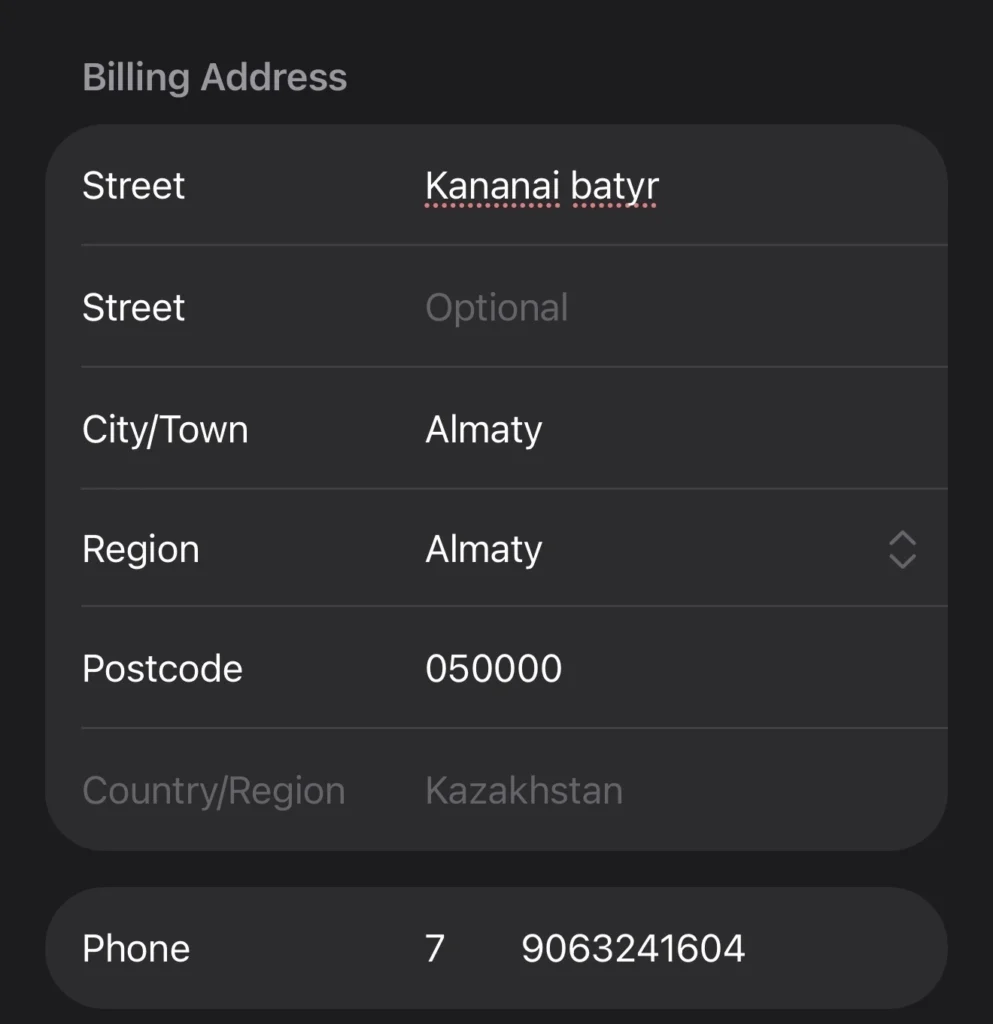Tap the optional second Street field
The width and height of the screenshot is (993, 1024).
click(x=600, y=308)
